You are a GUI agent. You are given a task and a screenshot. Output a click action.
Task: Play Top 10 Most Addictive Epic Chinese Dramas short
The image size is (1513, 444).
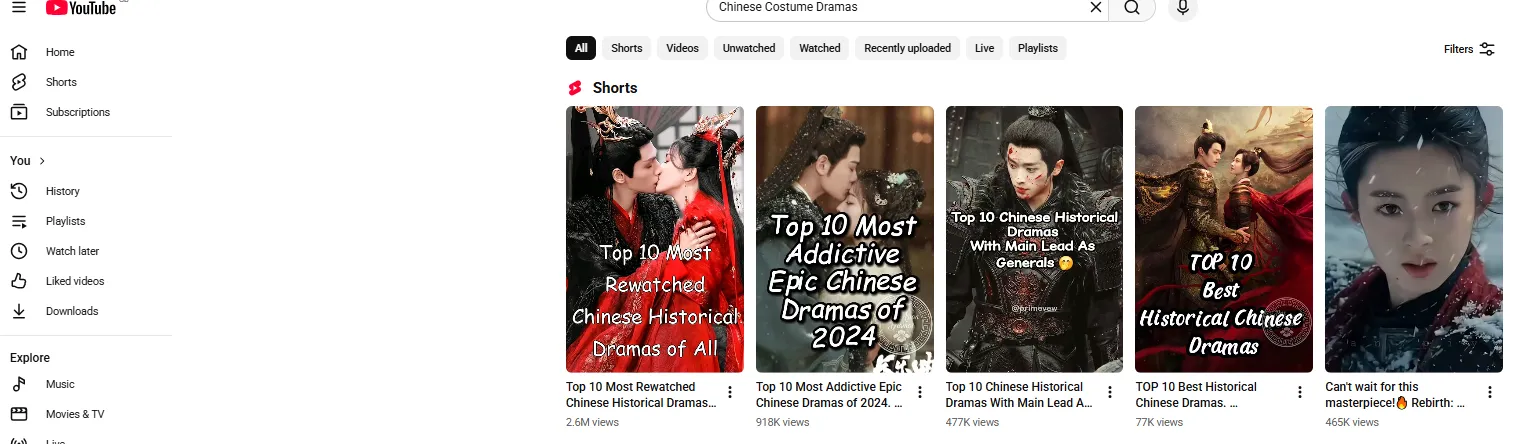[x=844, y=239]
